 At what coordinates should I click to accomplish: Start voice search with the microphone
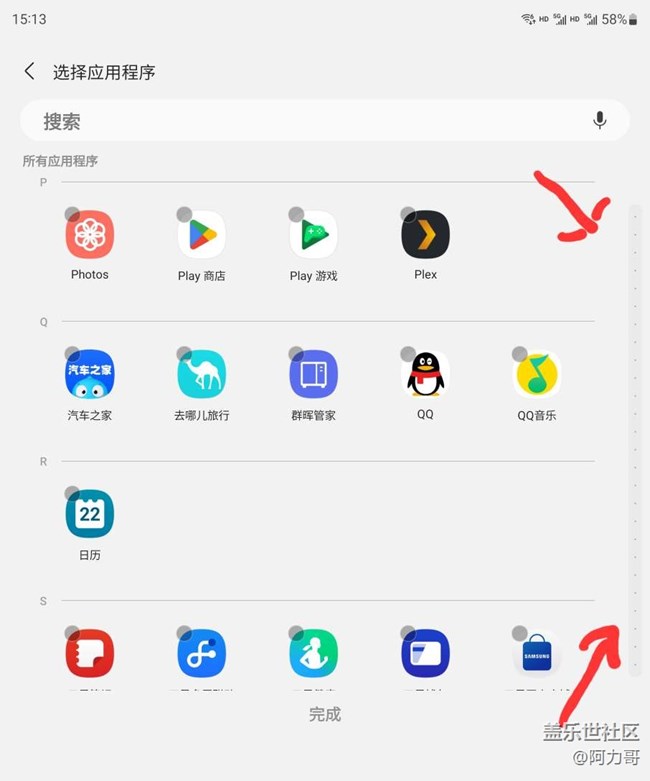tap(599, 121)
